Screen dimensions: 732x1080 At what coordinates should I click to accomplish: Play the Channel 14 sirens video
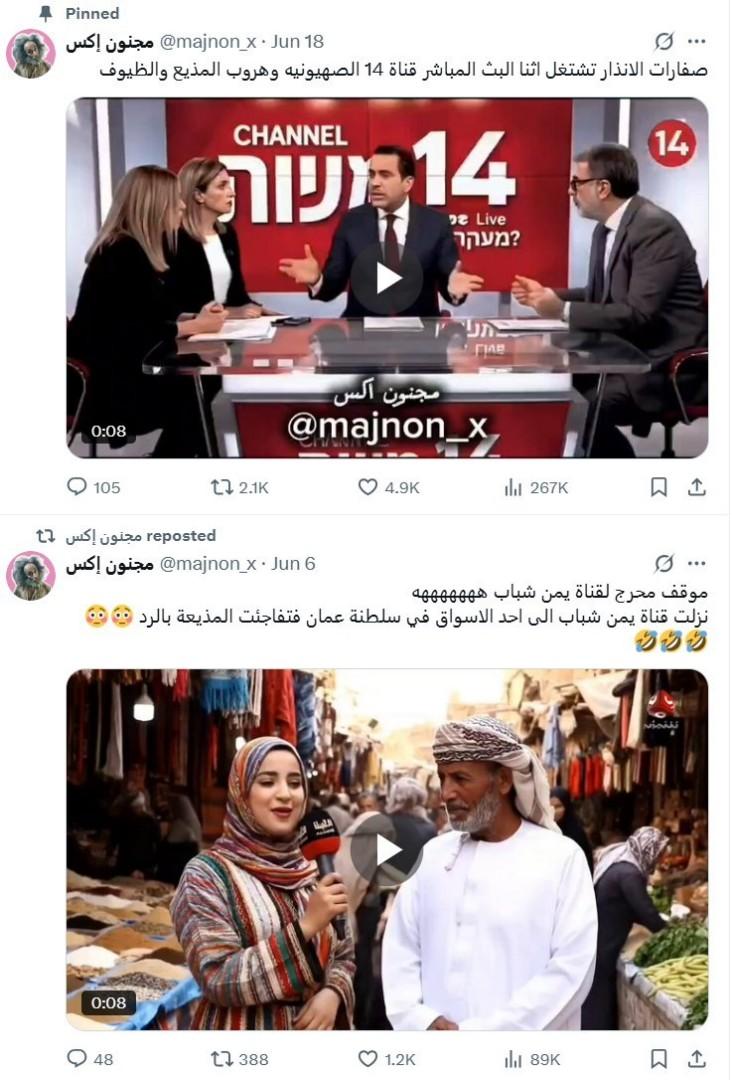pyautogui.click(x=387, y=278)
